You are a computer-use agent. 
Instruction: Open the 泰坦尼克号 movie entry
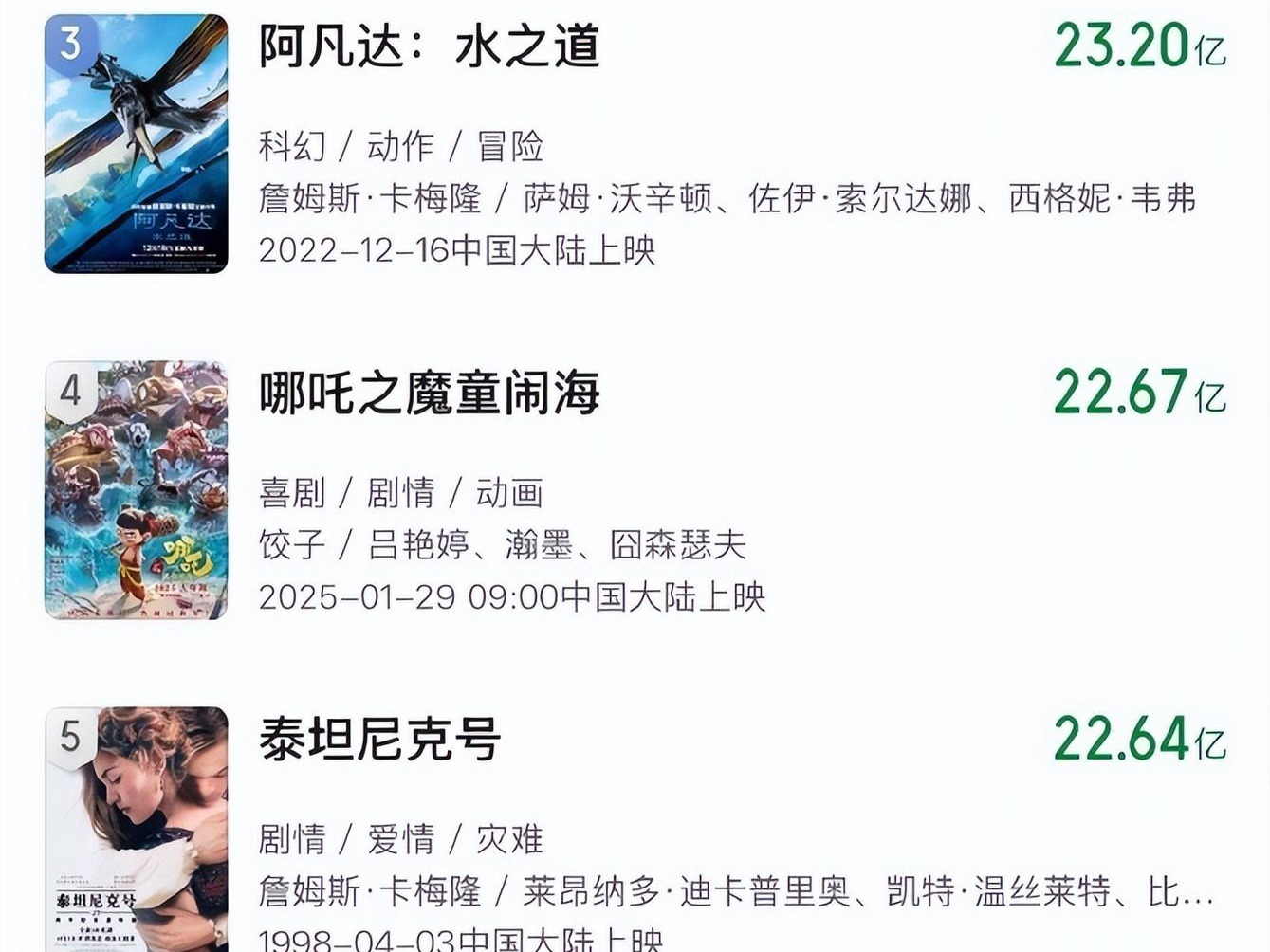(x=379, y=740)
